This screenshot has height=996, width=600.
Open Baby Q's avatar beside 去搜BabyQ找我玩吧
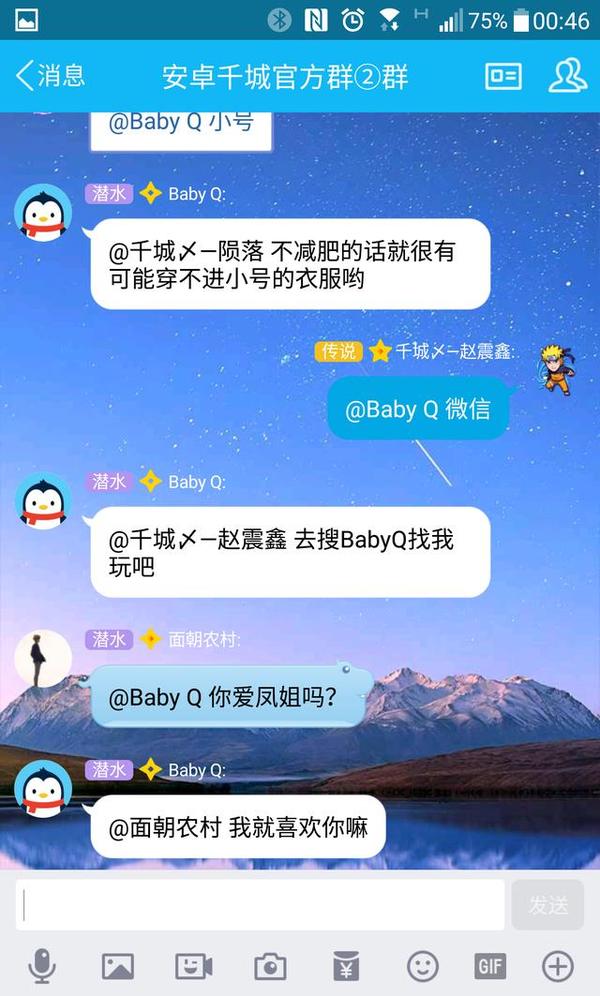point(43,500)
